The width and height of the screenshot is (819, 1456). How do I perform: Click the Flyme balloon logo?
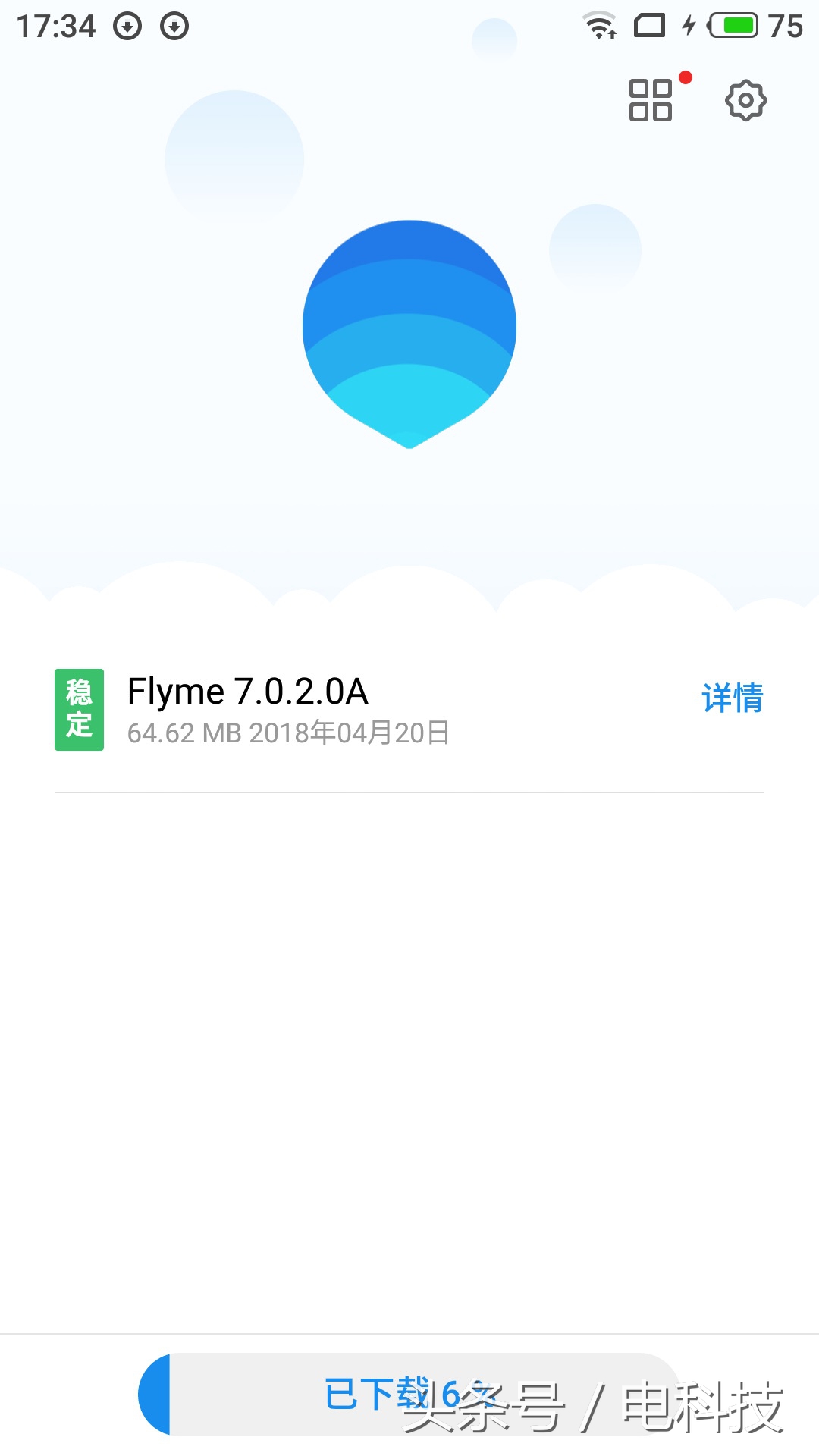pos(409,326)
